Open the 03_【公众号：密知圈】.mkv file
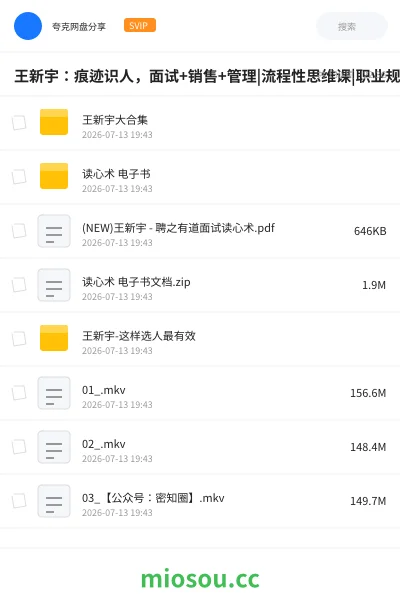Image resolution: width=400 pixels, height=600 pixels. 200,501
